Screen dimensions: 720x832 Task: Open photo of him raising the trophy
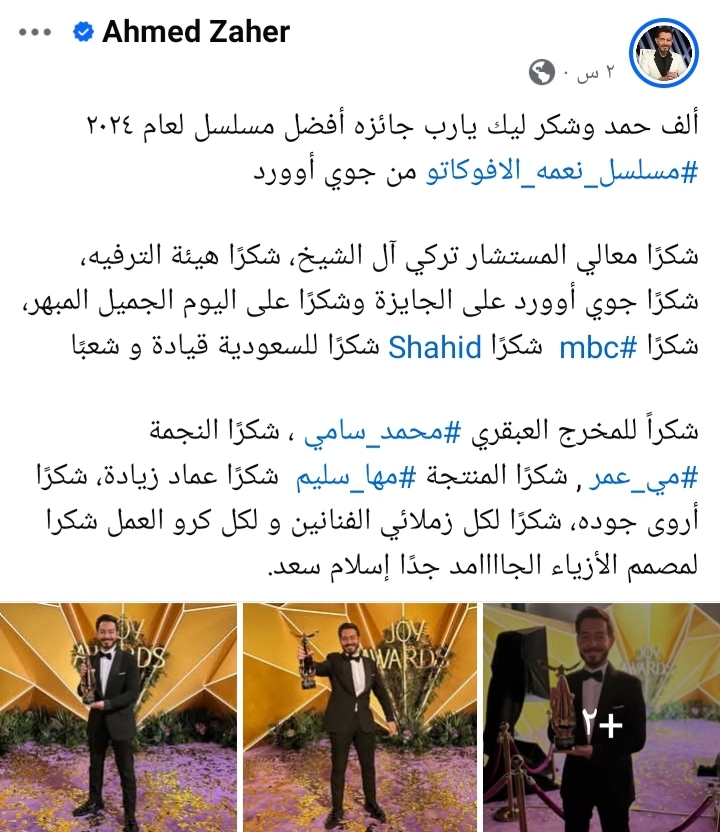point(356,718)
